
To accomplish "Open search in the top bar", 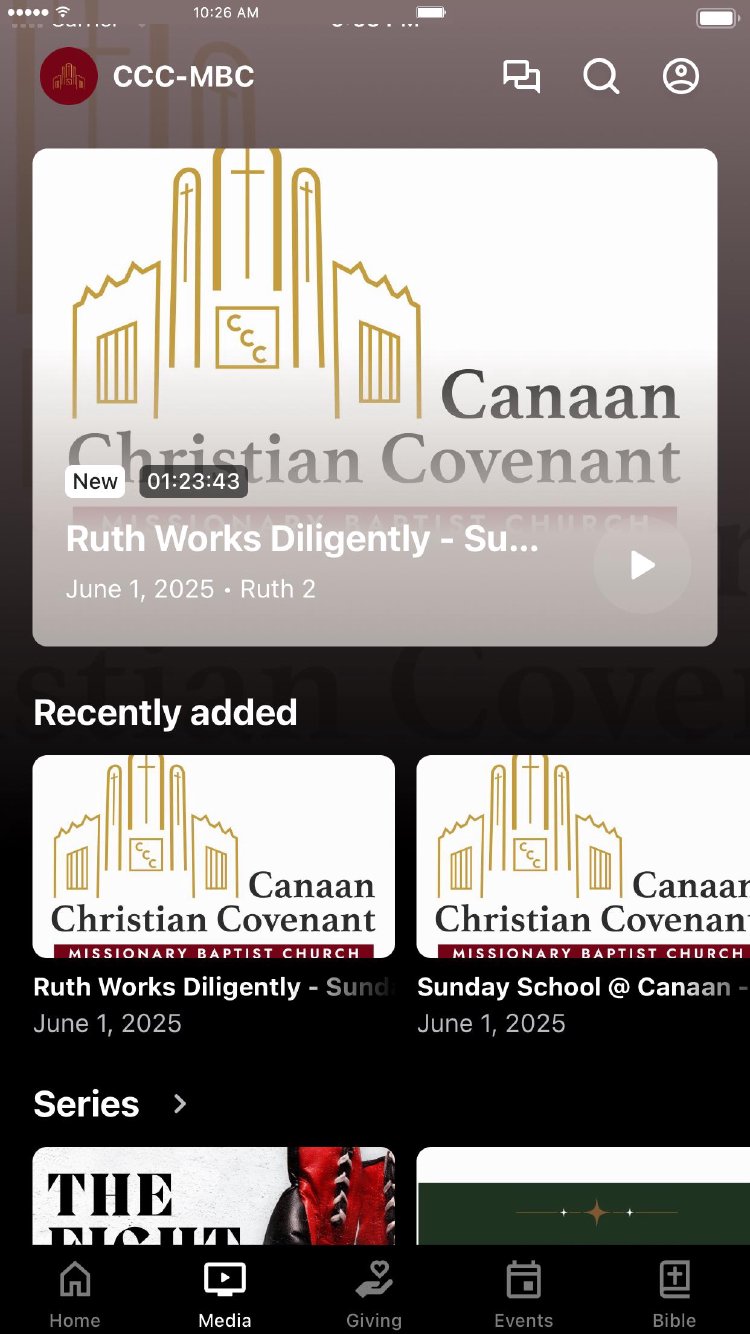I will (601, 77).
